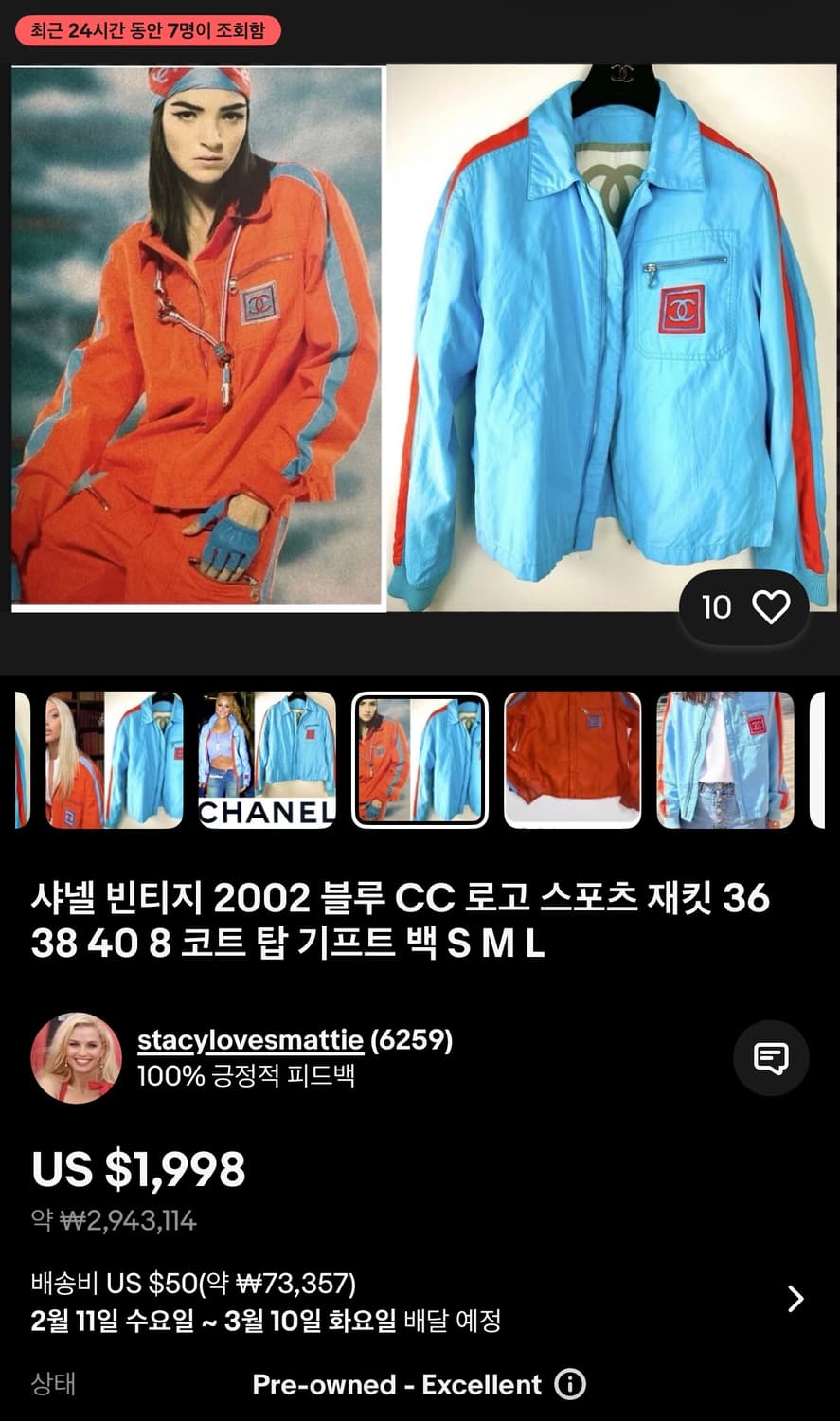Select the orange jacket thumbnail

pos(572,761)
